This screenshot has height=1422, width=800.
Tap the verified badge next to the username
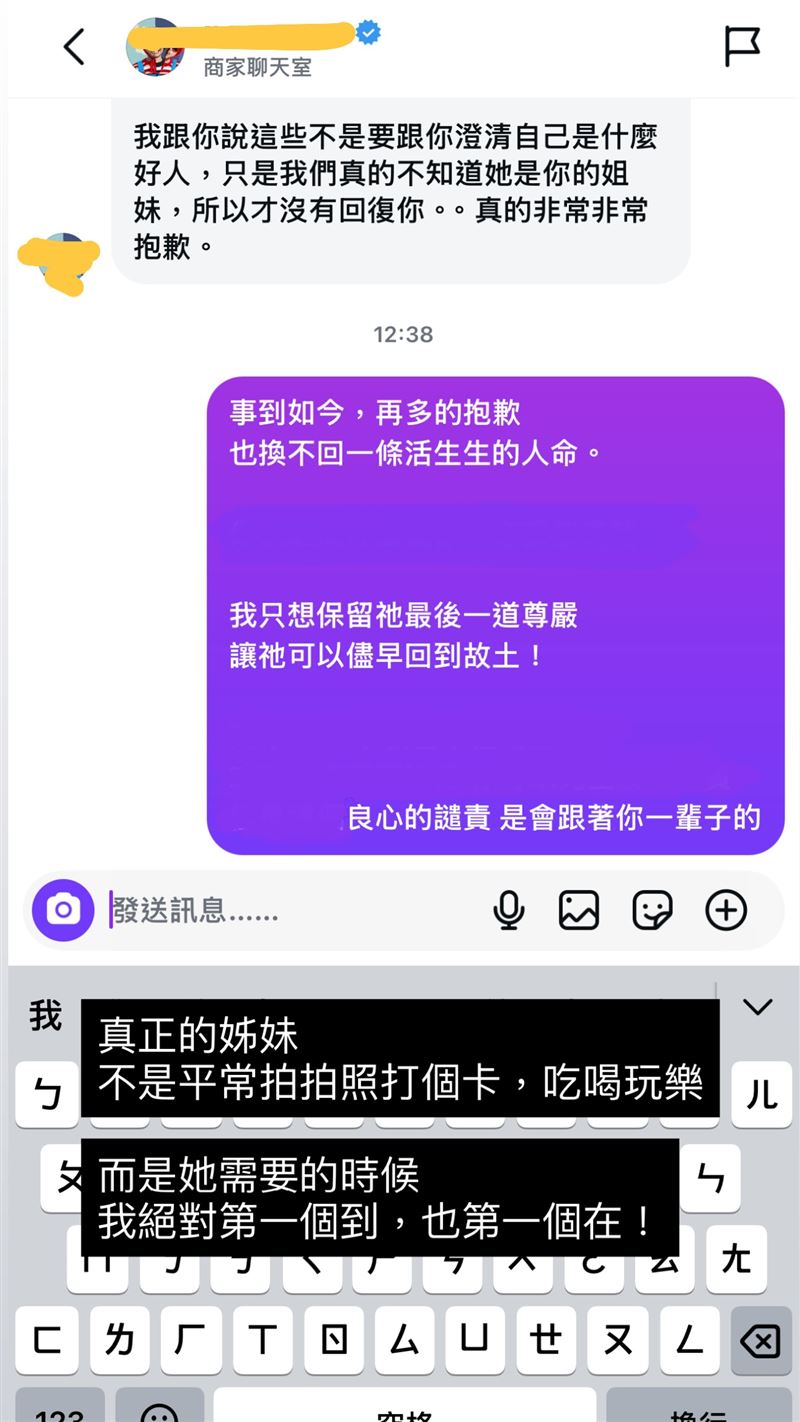pos(368,32)
